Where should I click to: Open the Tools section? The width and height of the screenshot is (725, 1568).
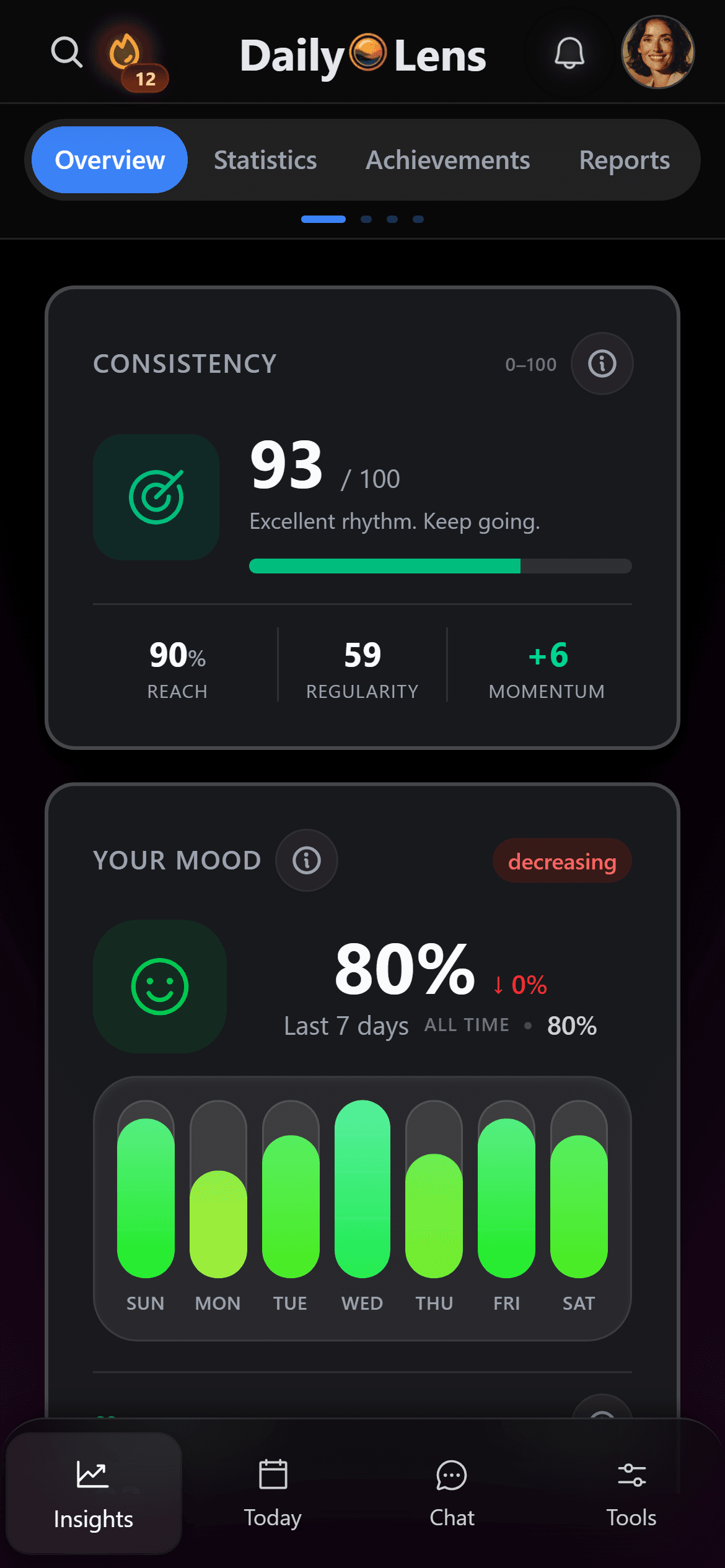[631, 1494]
